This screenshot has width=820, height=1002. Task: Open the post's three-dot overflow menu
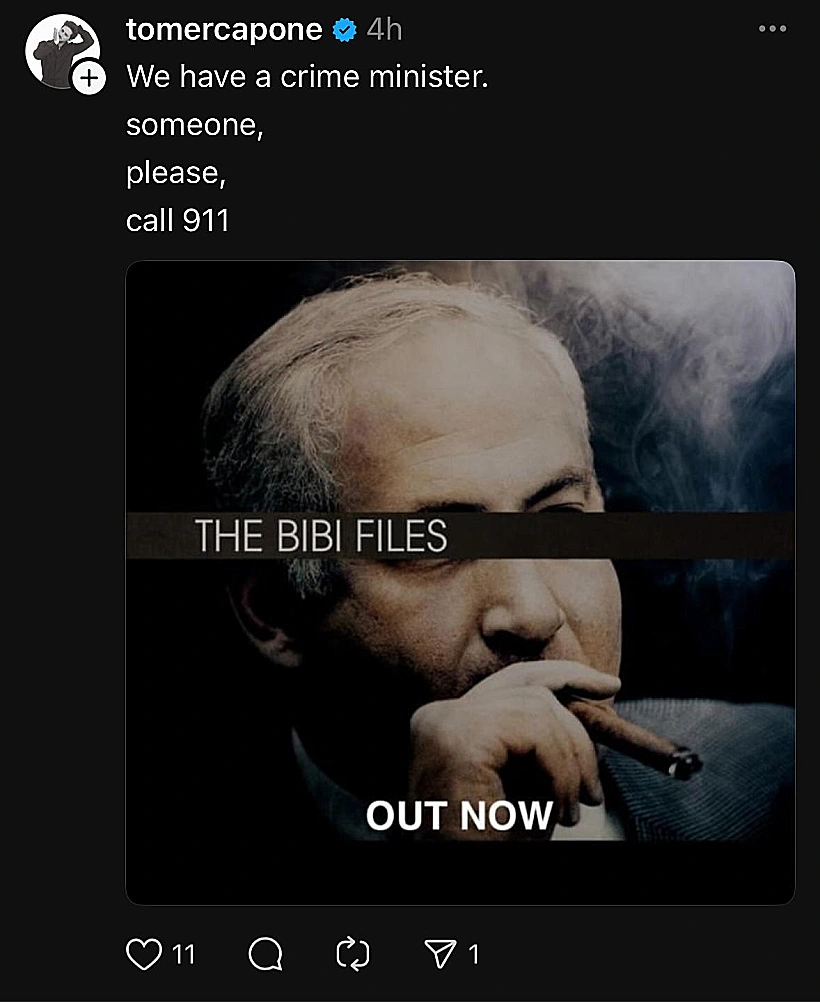click(772, 29)
